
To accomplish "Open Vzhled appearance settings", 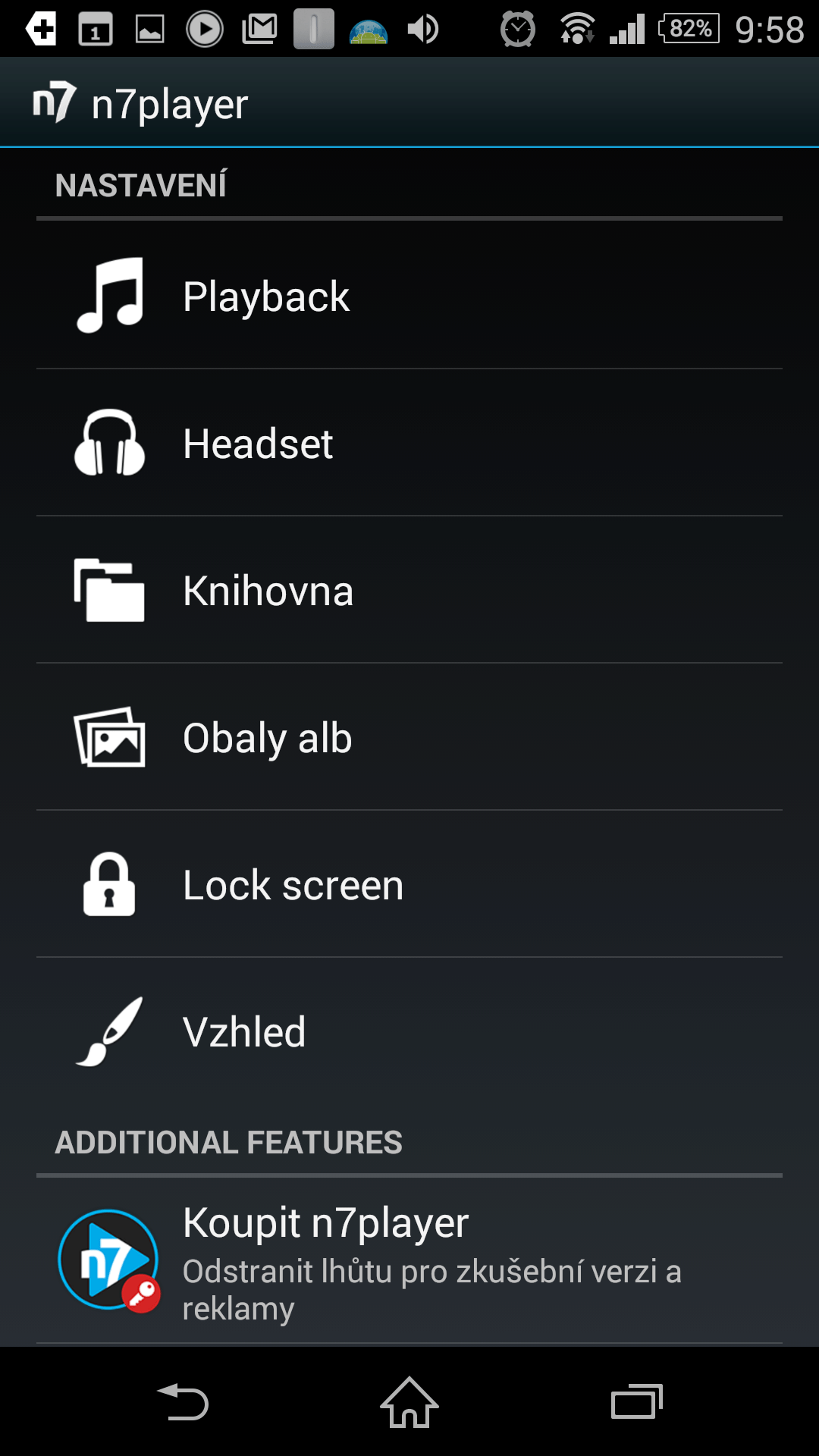I will pyautogui.click(x=409, y=1031).
